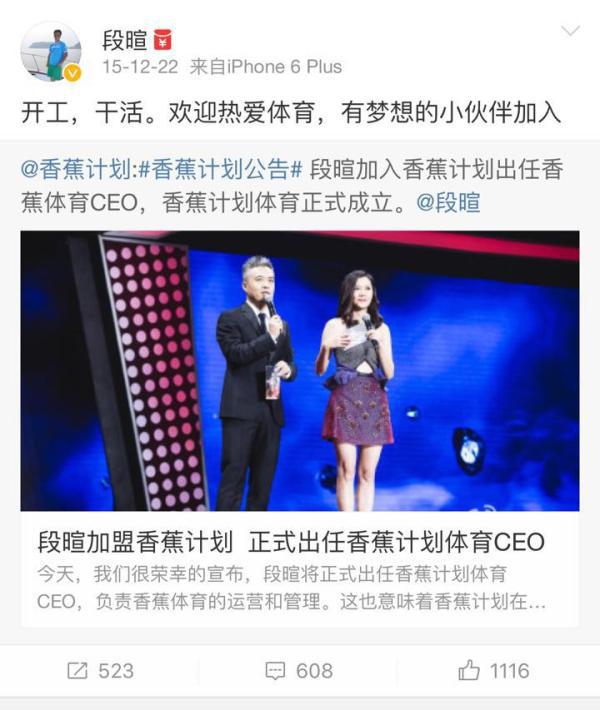
Task: Open the @段暄 mention in repost
Action: pyautogui.click(x=447, y=203)
